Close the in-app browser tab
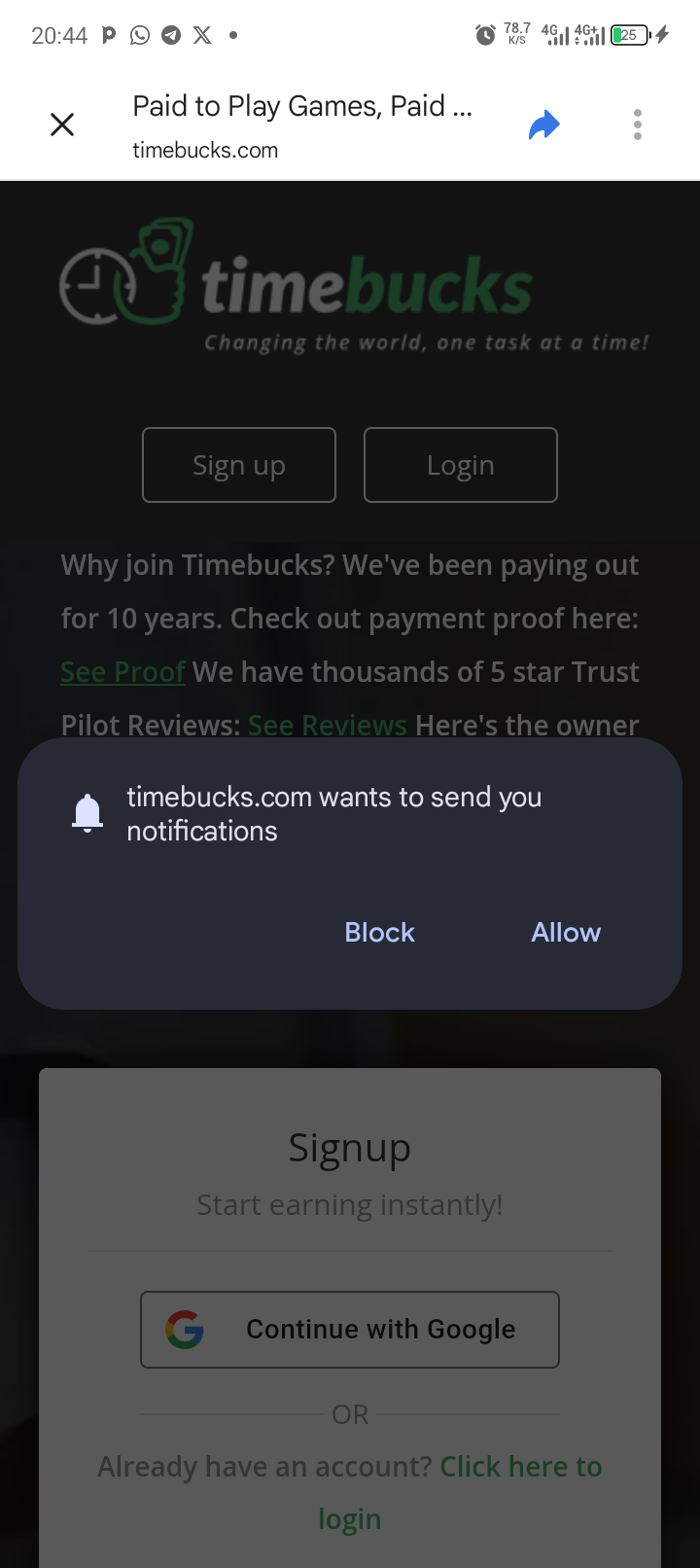700x1568 pixels. pyautogui.click(x=62, y=125)
